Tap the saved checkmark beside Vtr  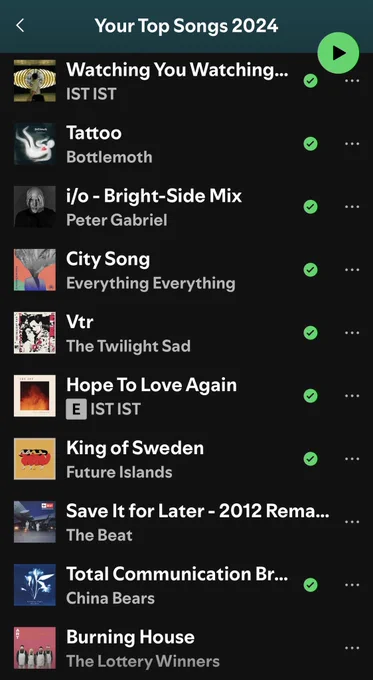(310, 333)
